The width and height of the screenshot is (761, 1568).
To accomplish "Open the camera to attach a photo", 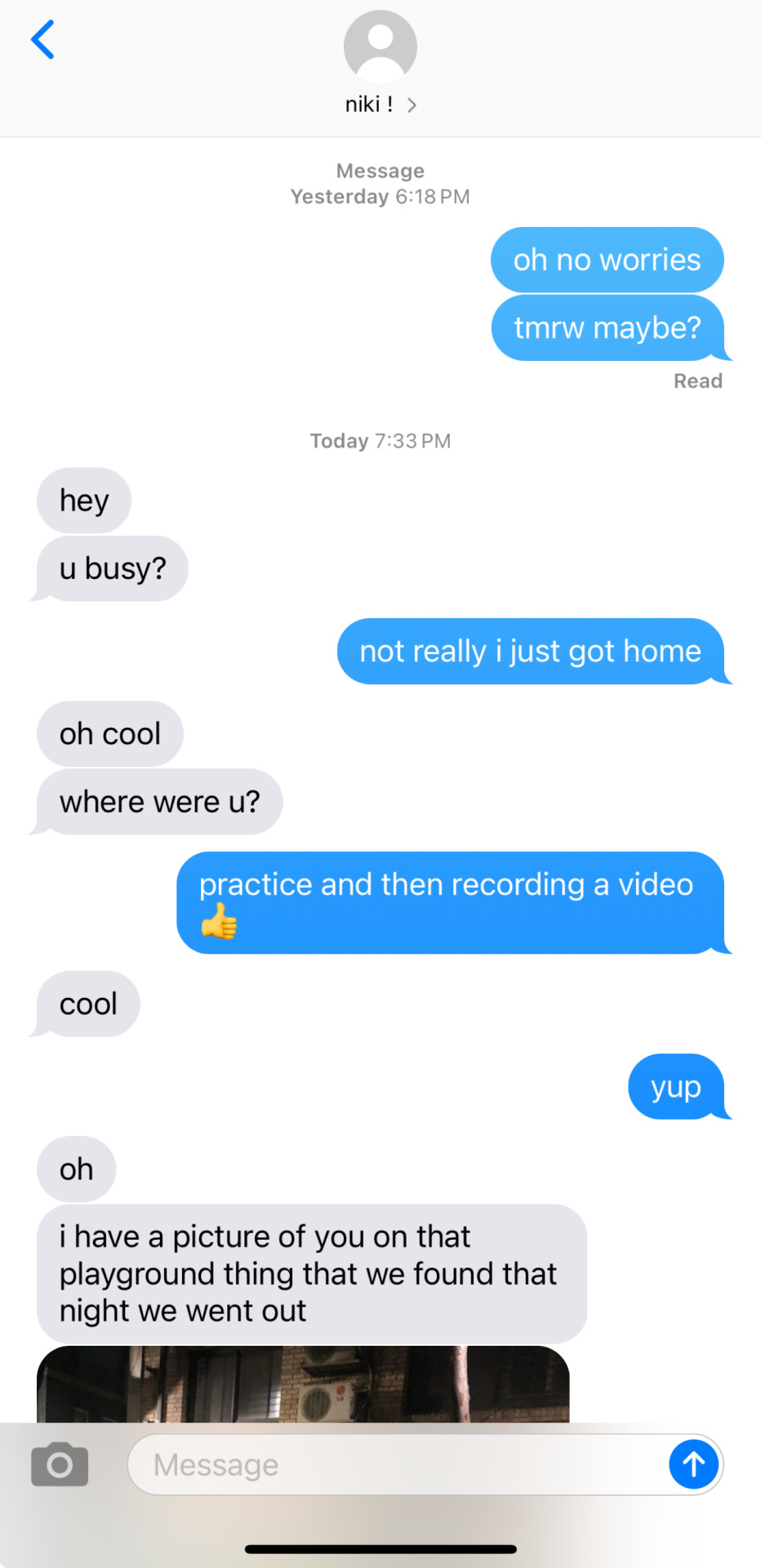I will coord(60,1464).
